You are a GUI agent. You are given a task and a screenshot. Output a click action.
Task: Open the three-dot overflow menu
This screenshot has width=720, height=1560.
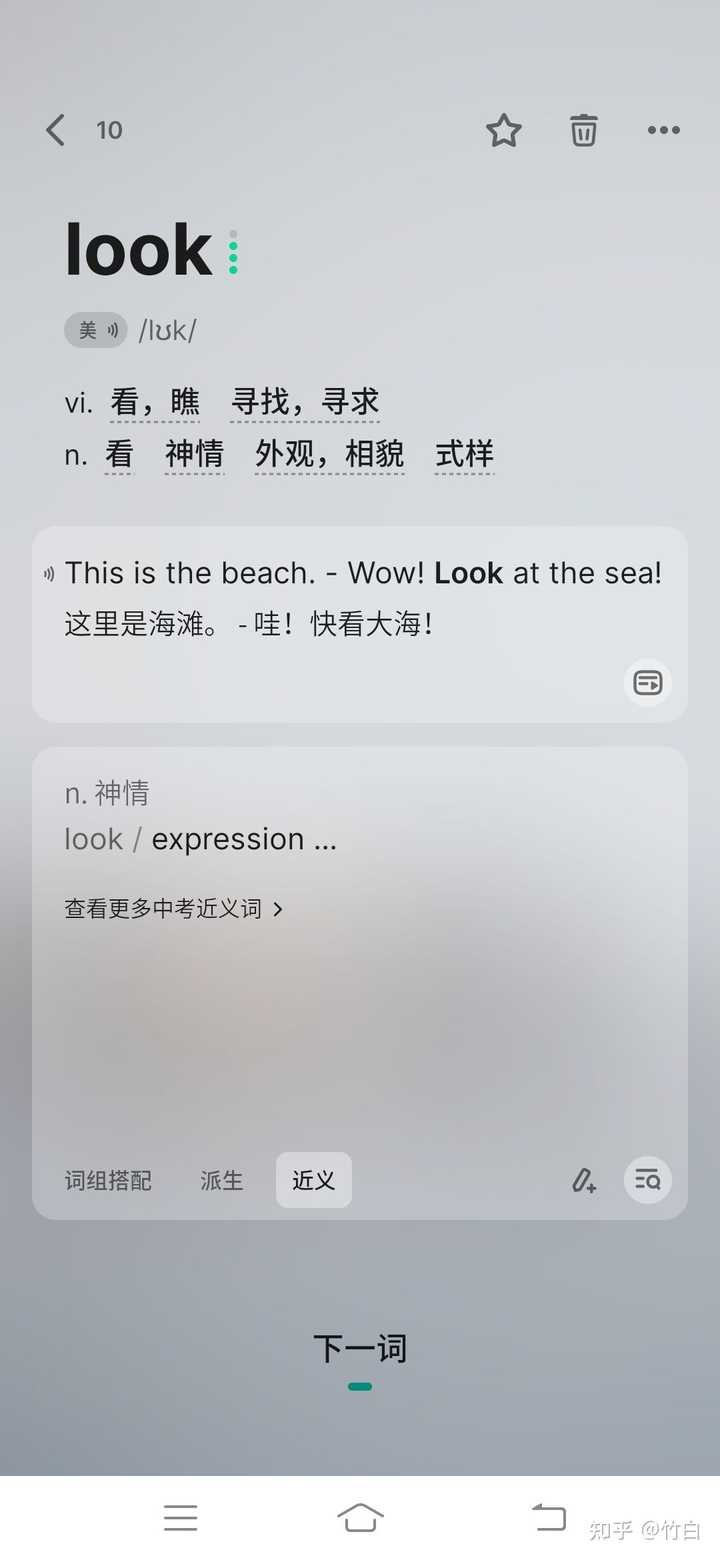664,130
